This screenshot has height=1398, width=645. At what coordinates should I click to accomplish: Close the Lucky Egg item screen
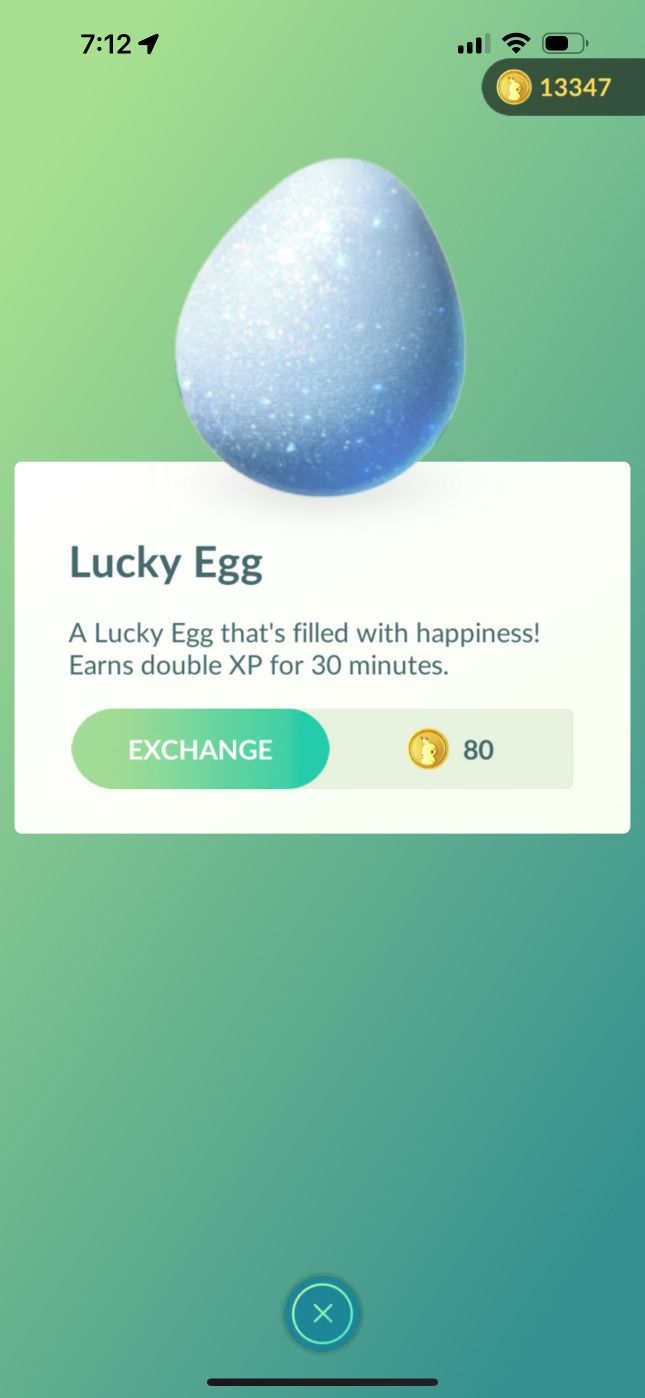click(x=322, y=1313)
